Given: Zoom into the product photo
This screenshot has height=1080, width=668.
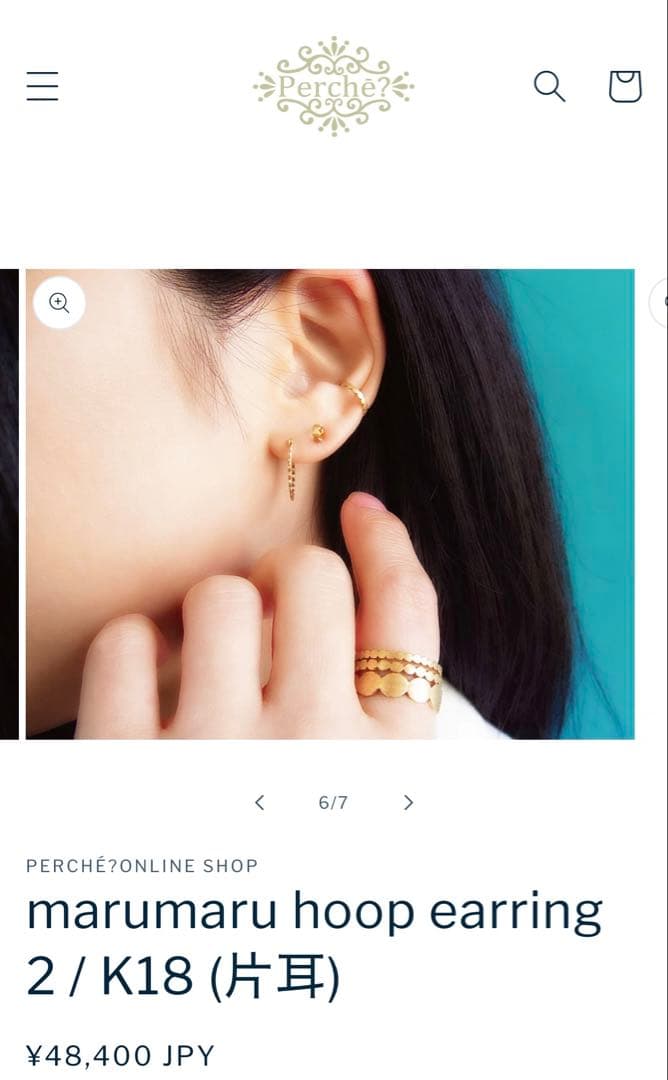Looking at the screenshot, I should [59, 303].
